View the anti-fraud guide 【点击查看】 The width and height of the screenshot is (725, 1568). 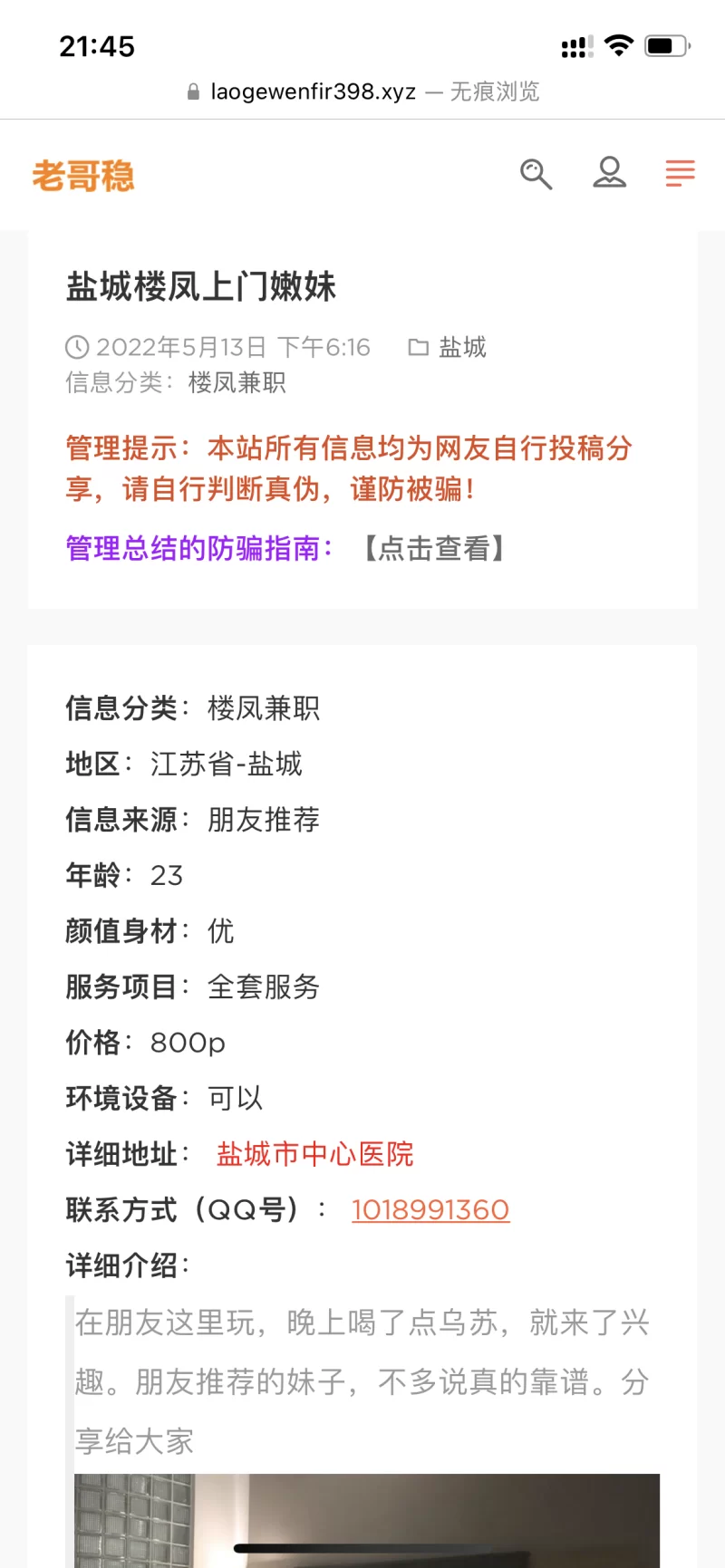pyautogui.click(x=434, y=548)
